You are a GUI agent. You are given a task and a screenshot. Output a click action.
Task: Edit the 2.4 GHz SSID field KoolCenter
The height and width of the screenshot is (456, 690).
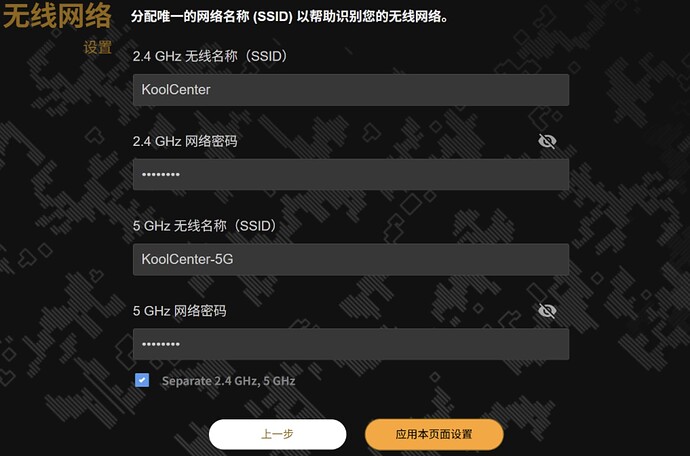point(350,89)
